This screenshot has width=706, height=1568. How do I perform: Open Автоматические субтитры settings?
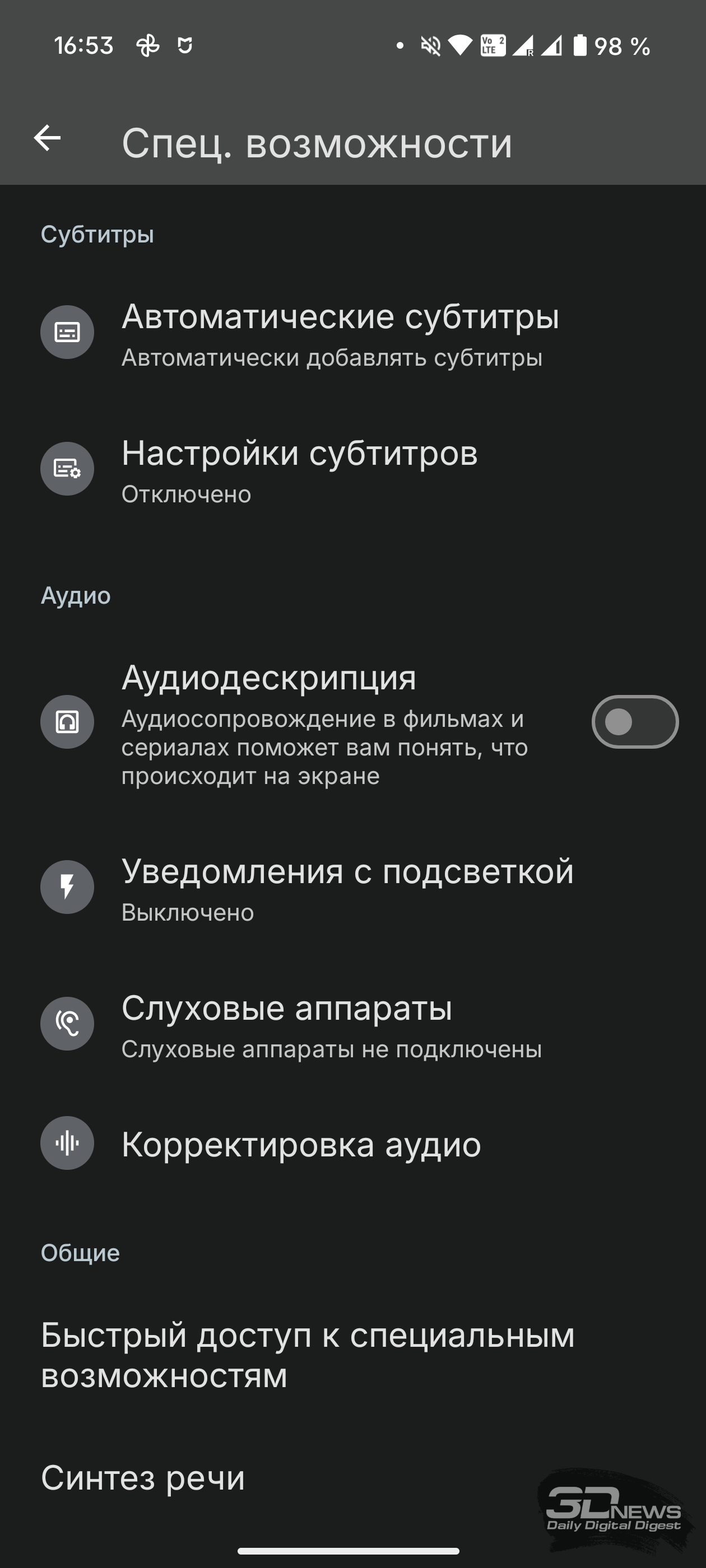point(352,333)
